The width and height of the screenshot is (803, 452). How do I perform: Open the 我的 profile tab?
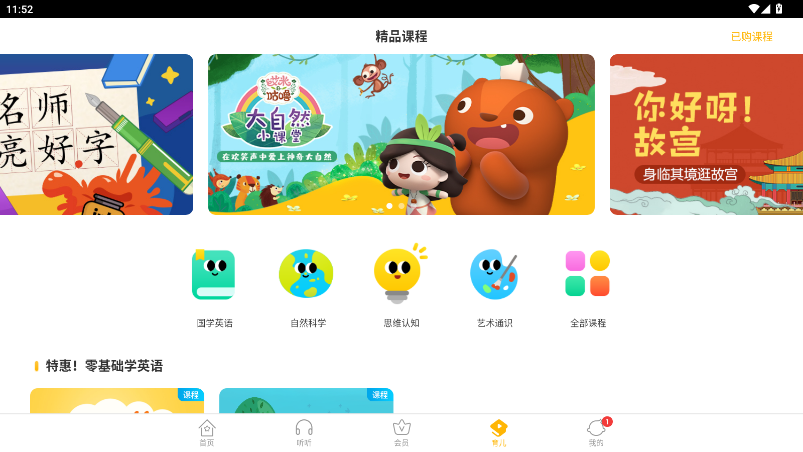click(596, 432)
